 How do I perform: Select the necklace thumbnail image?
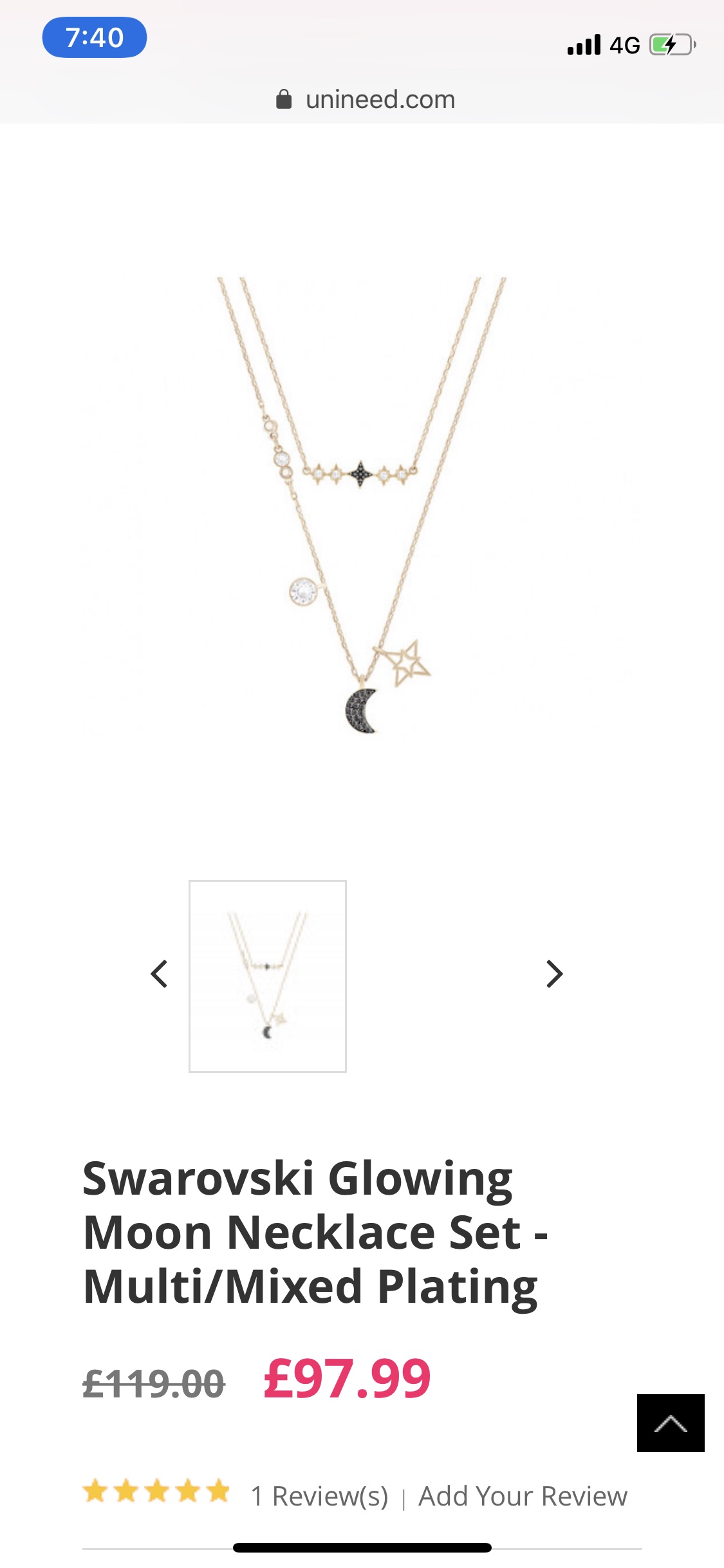coord(268,976)
